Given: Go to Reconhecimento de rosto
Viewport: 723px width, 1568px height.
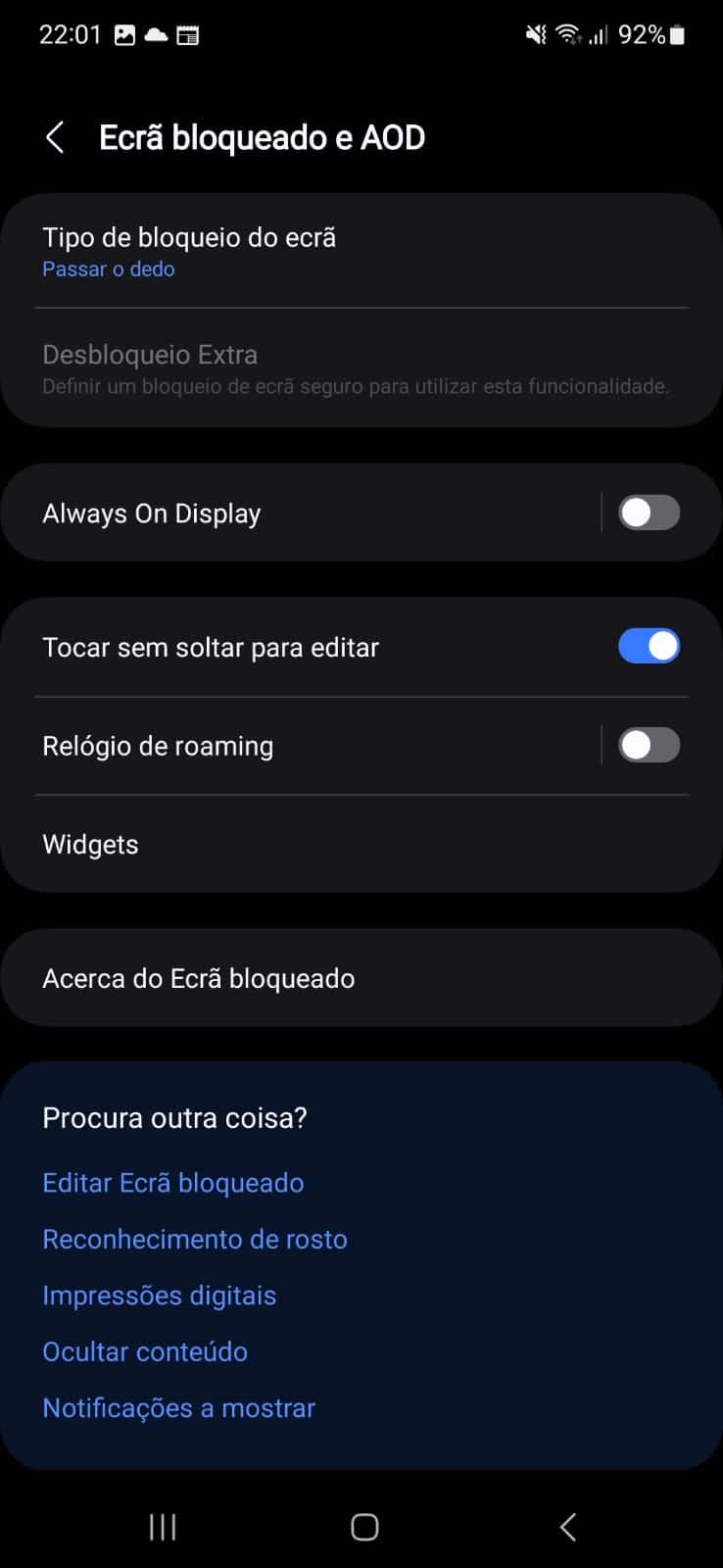Looking at the screenshot, I should coord(195,1239).
